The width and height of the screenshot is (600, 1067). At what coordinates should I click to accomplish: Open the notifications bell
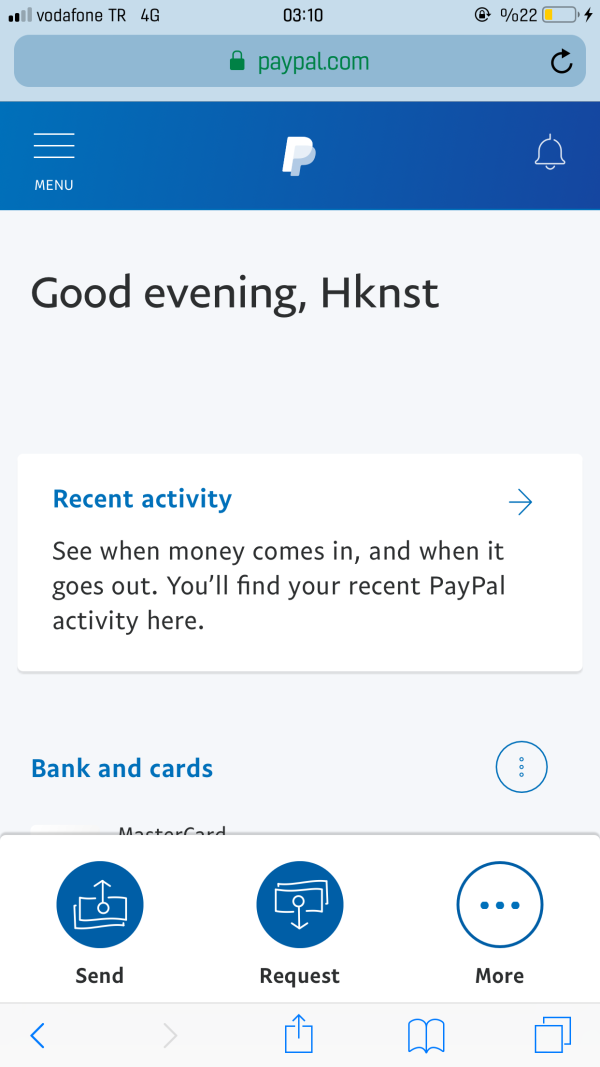tap(549, 153)
